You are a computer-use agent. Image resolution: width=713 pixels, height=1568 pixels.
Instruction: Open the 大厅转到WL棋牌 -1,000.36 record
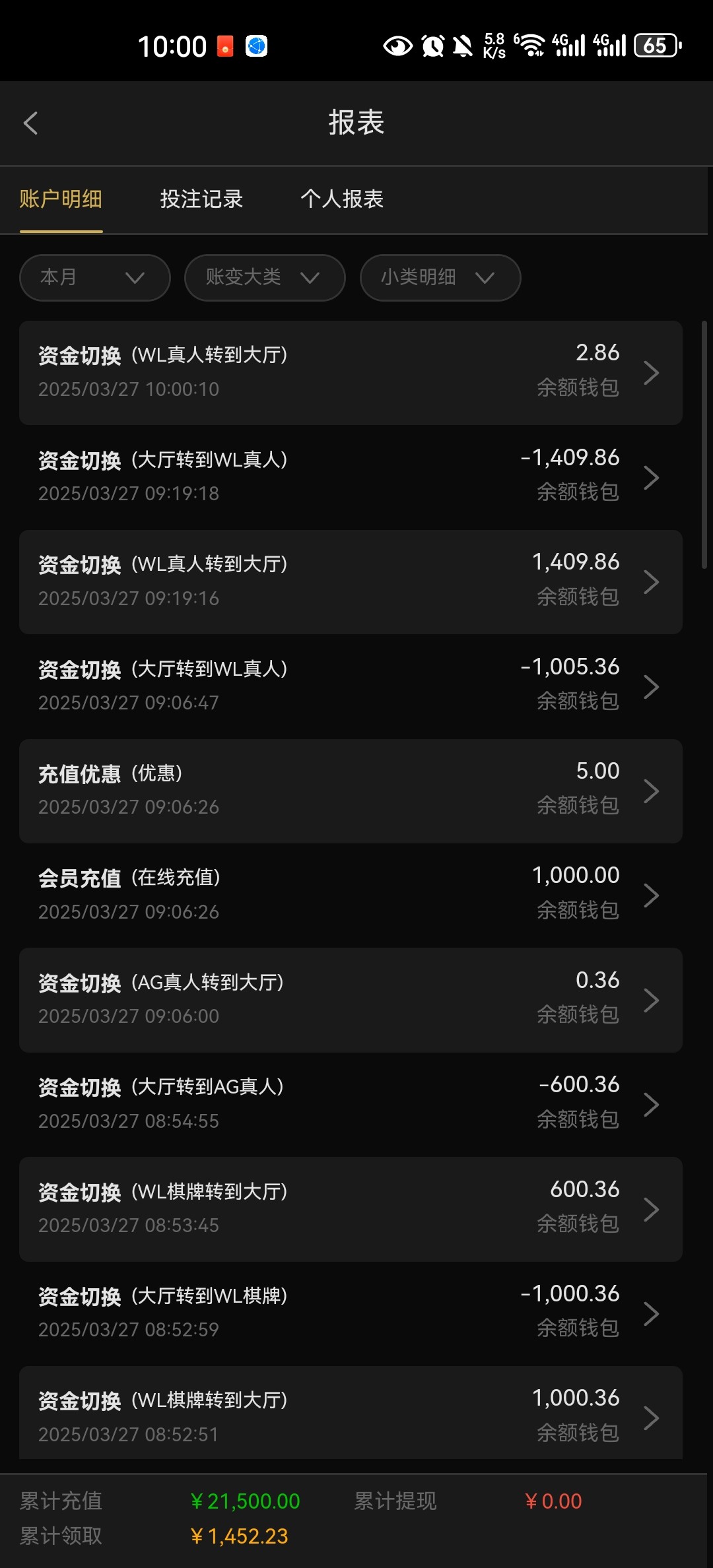351,1314
